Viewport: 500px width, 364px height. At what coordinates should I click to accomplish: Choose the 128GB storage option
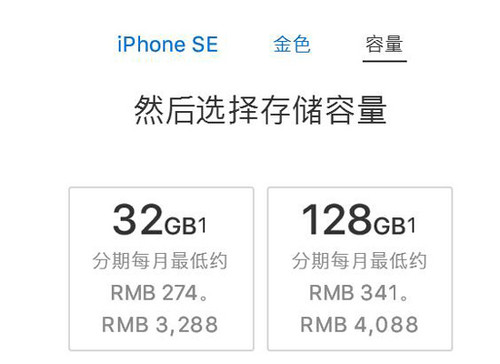[360, 269]
